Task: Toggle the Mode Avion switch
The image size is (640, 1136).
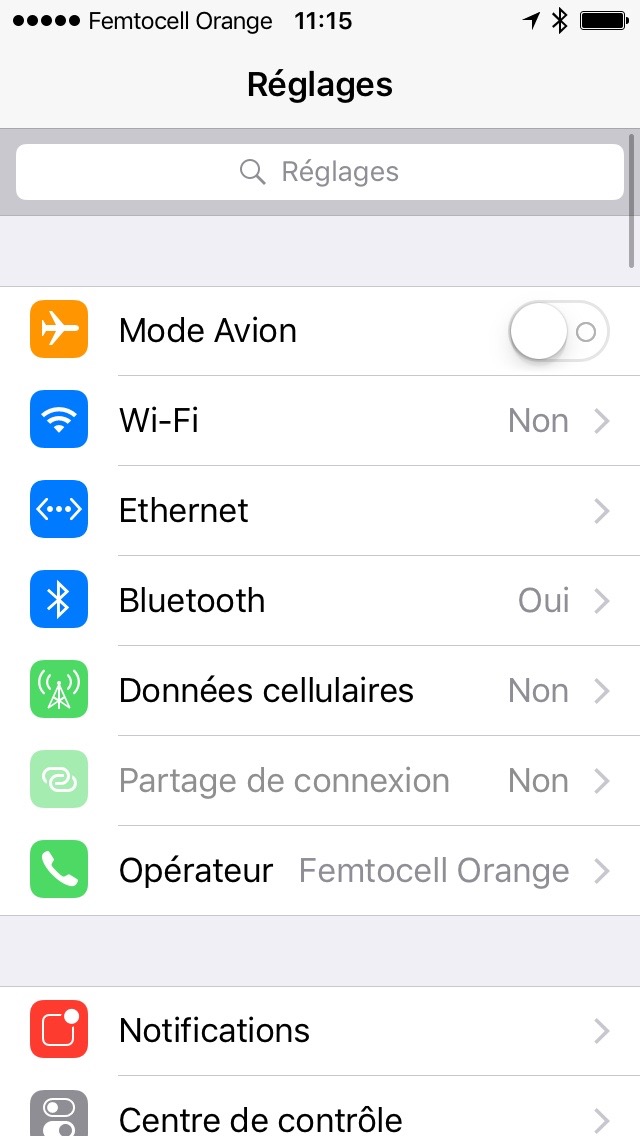Action: (559, 331)
